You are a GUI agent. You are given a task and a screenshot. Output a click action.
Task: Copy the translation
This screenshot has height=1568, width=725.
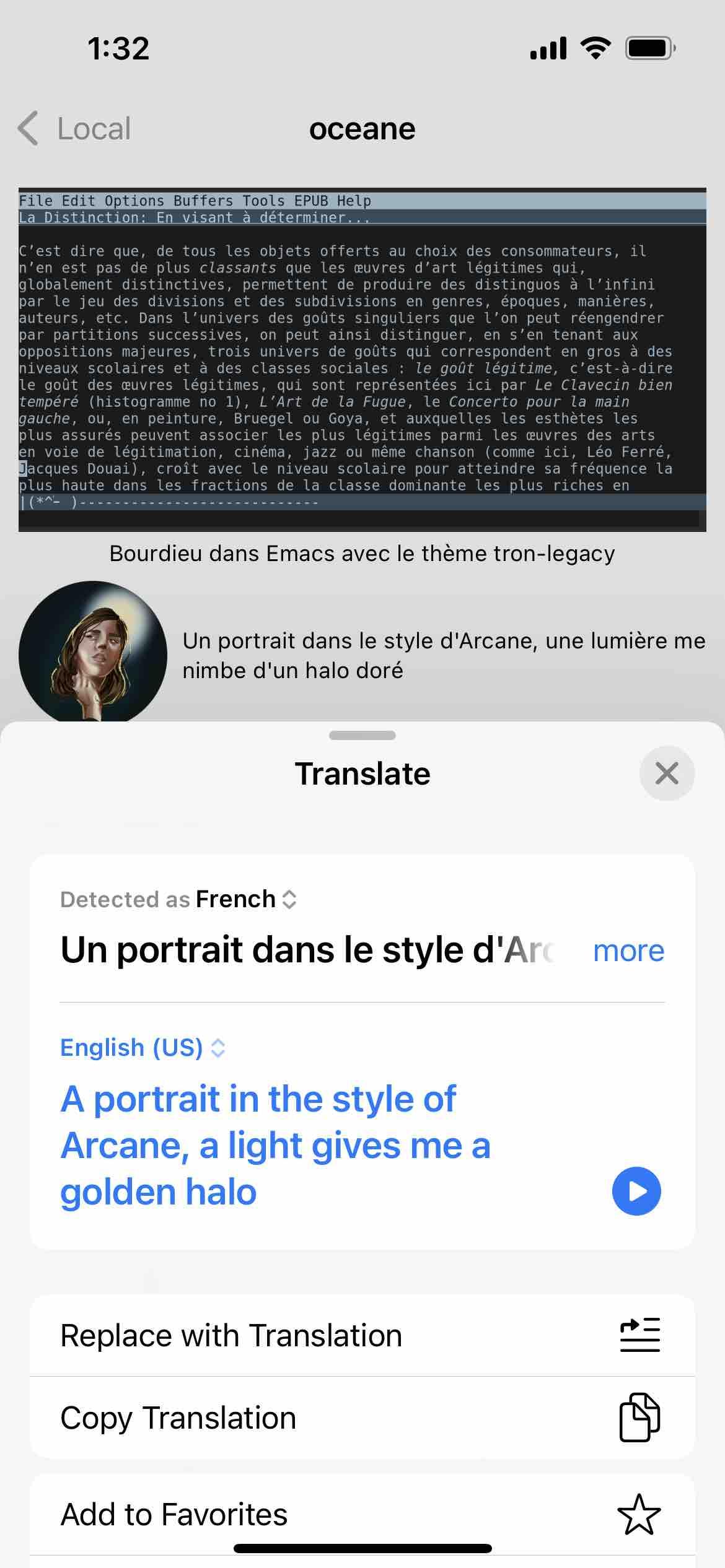click(x=362, y=1418)
